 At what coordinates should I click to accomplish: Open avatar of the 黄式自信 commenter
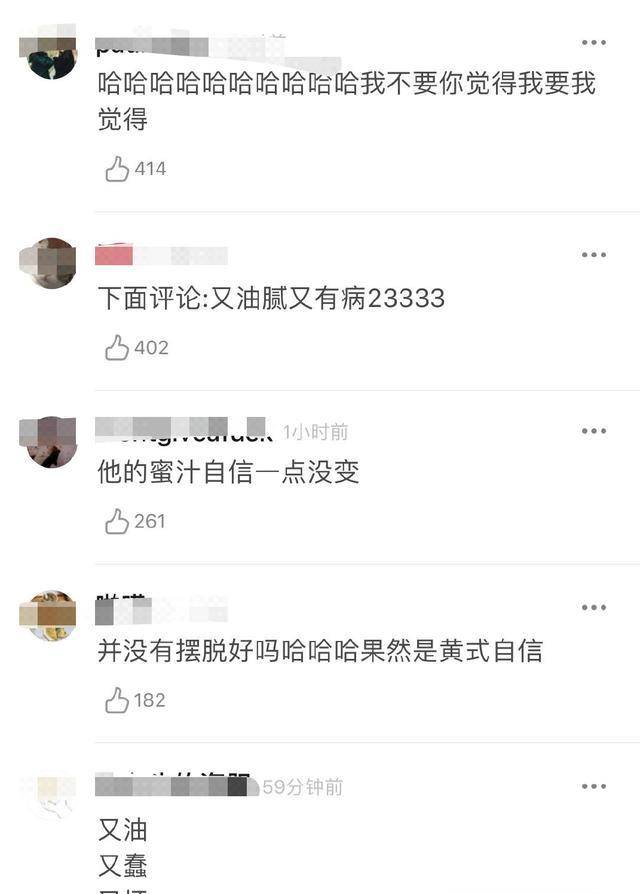[48, 615]
